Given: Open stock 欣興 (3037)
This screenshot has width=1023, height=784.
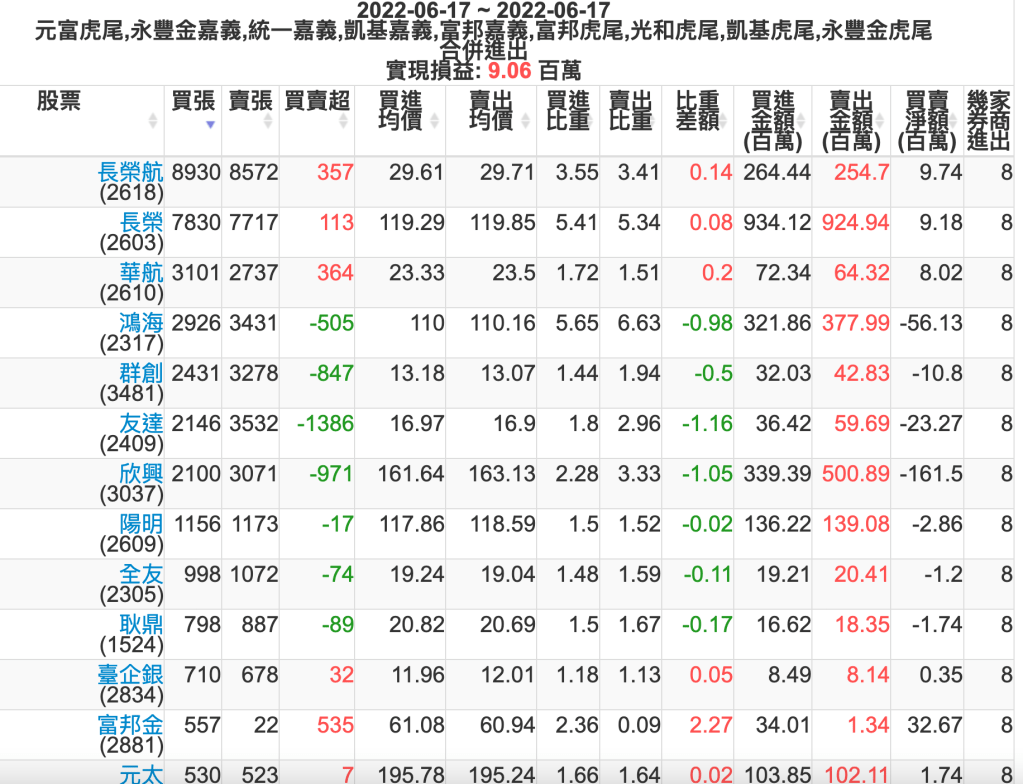Looking at the screenshot, I should (141, 473).
